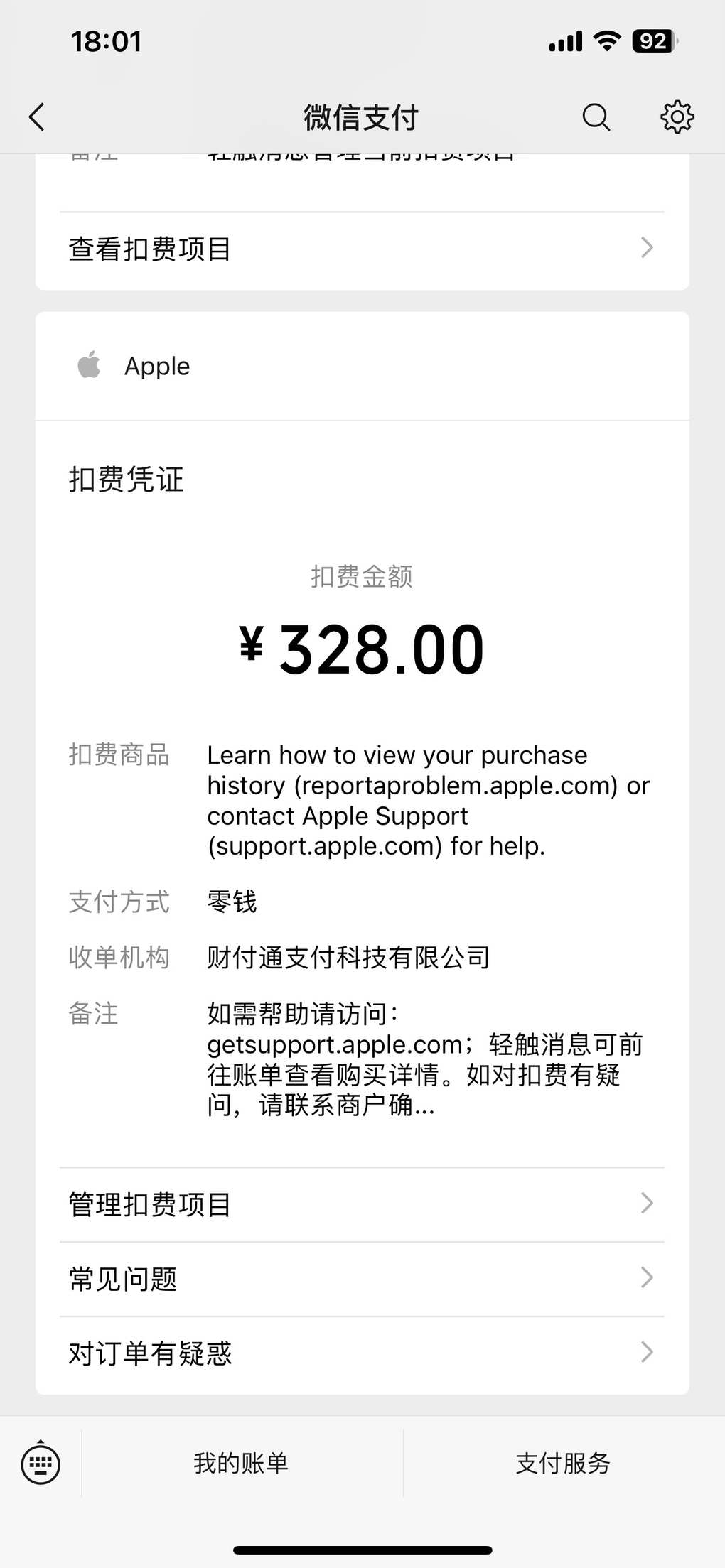This screenshot has width=725, height=1568.
Task: Open the settings gear icon
Action: coord(677,117)
